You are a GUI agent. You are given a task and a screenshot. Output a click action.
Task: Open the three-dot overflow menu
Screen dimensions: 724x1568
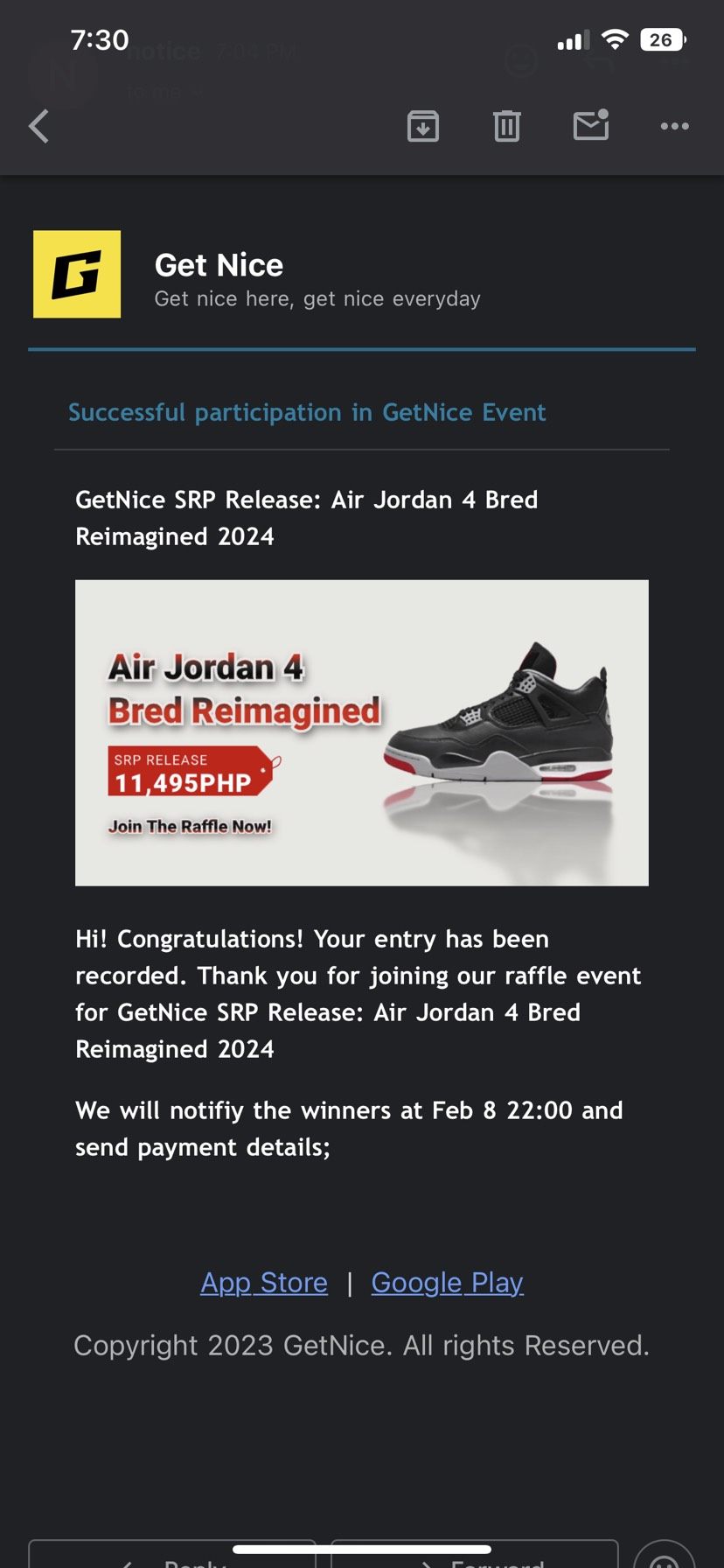pos(674,126)
